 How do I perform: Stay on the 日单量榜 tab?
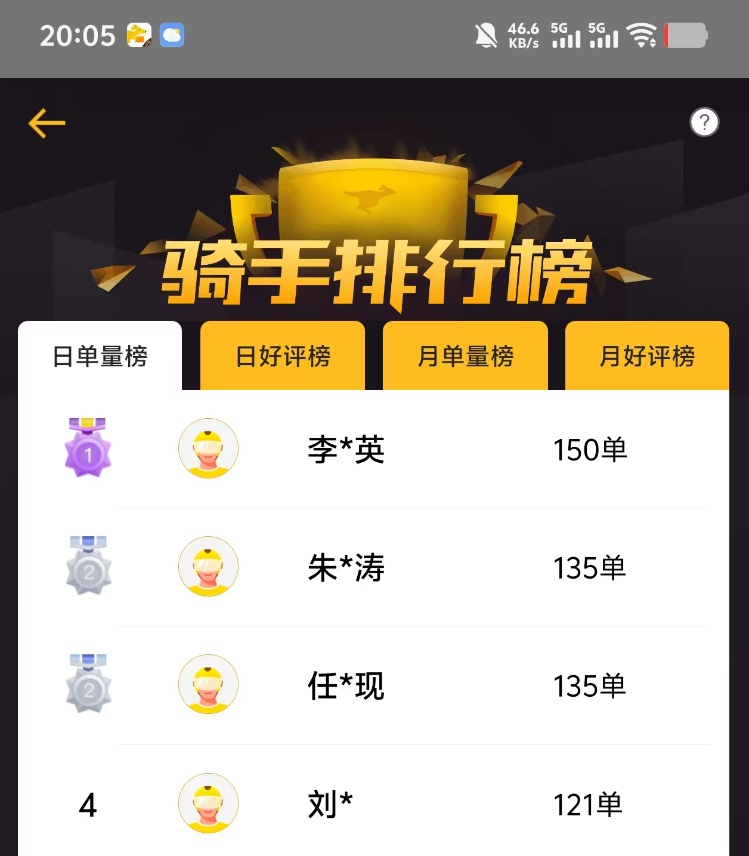click(99, 355)
